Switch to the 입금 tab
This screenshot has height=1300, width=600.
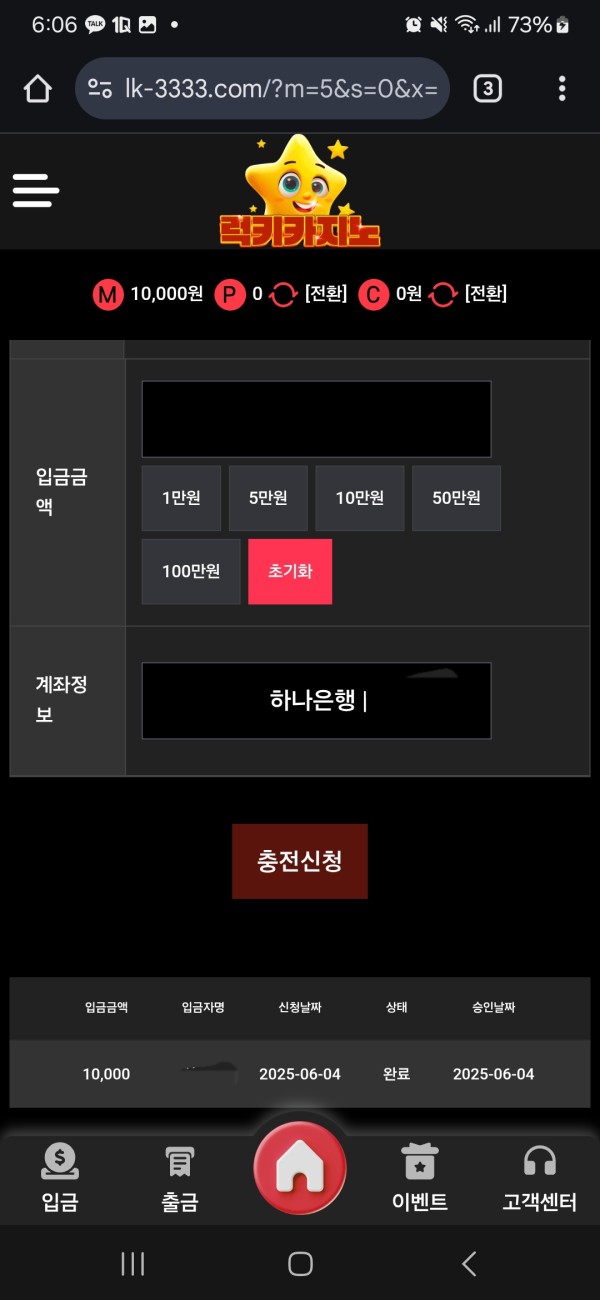(60, 1178)
